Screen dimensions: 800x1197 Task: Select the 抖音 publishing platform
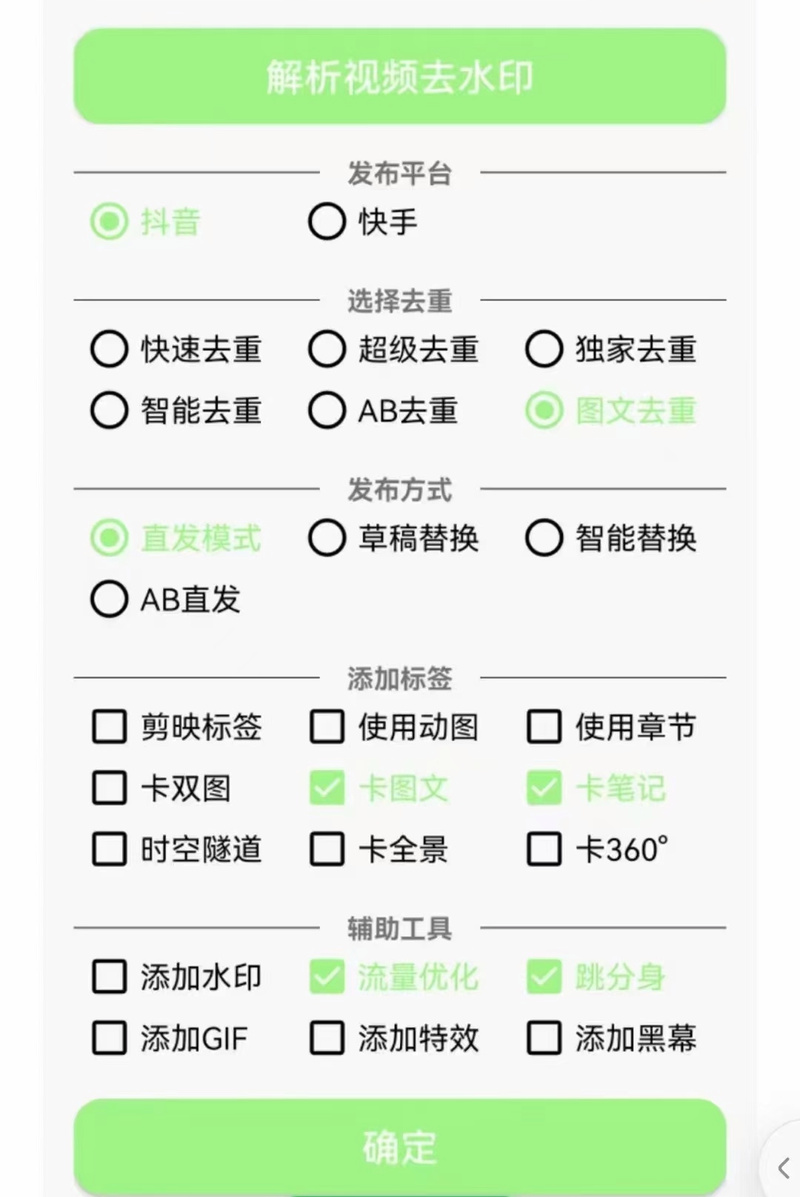110,222
